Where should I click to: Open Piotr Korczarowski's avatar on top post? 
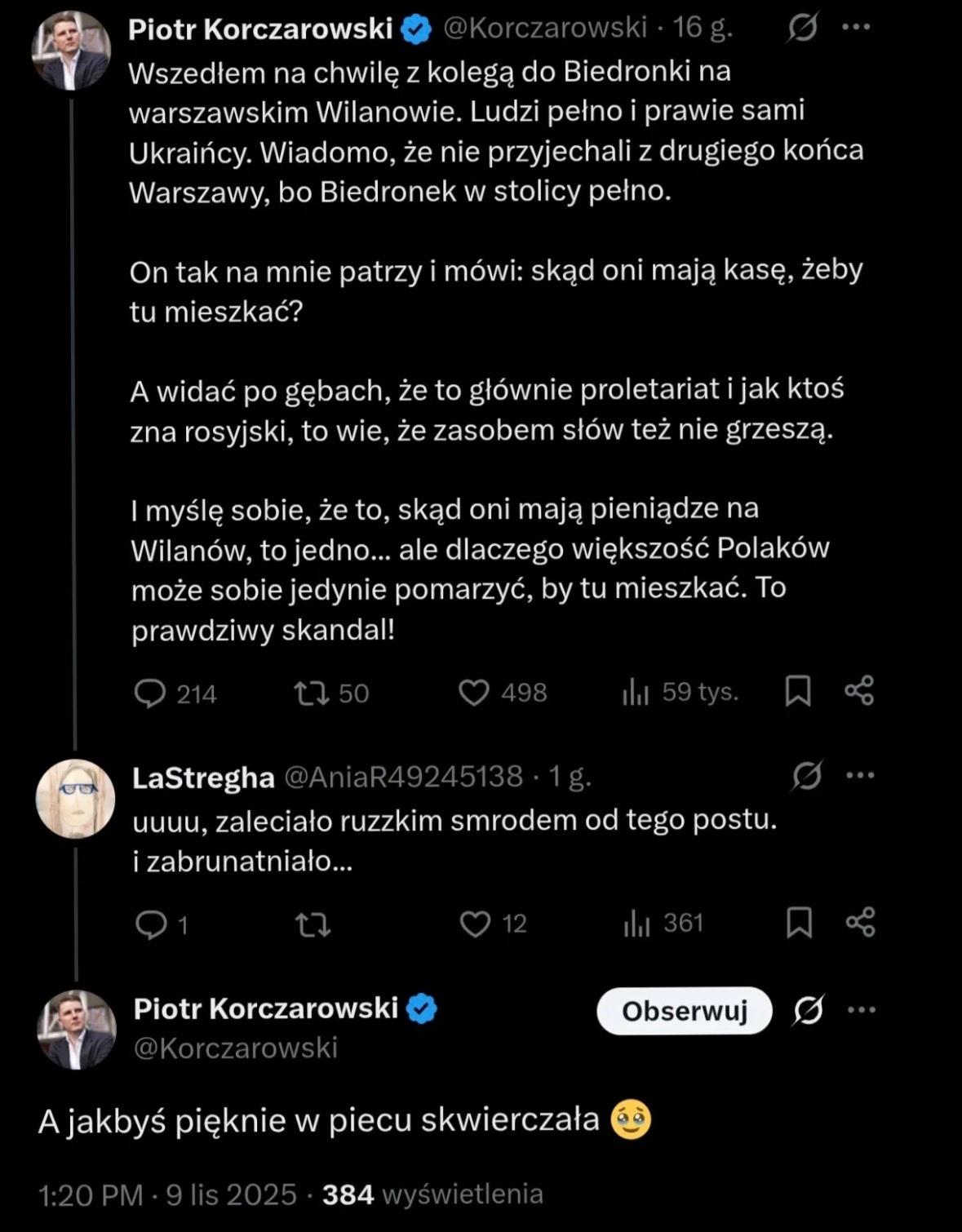point(71,51)
